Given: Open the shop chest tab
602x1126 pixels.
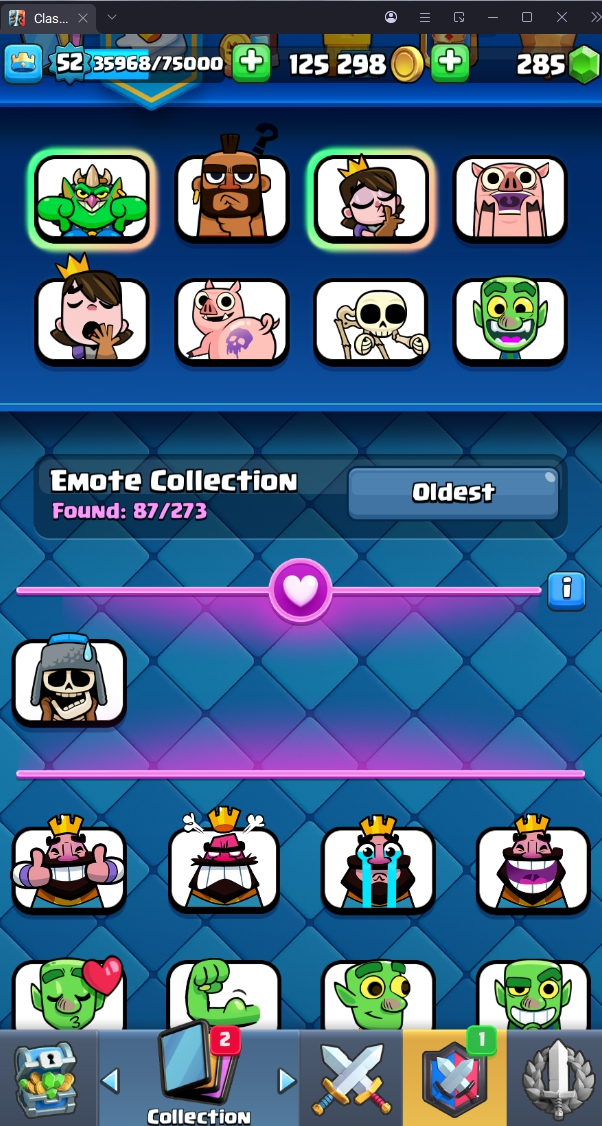Looking at the screenshot, I should pyautogui.click(x=46, y=1078).
